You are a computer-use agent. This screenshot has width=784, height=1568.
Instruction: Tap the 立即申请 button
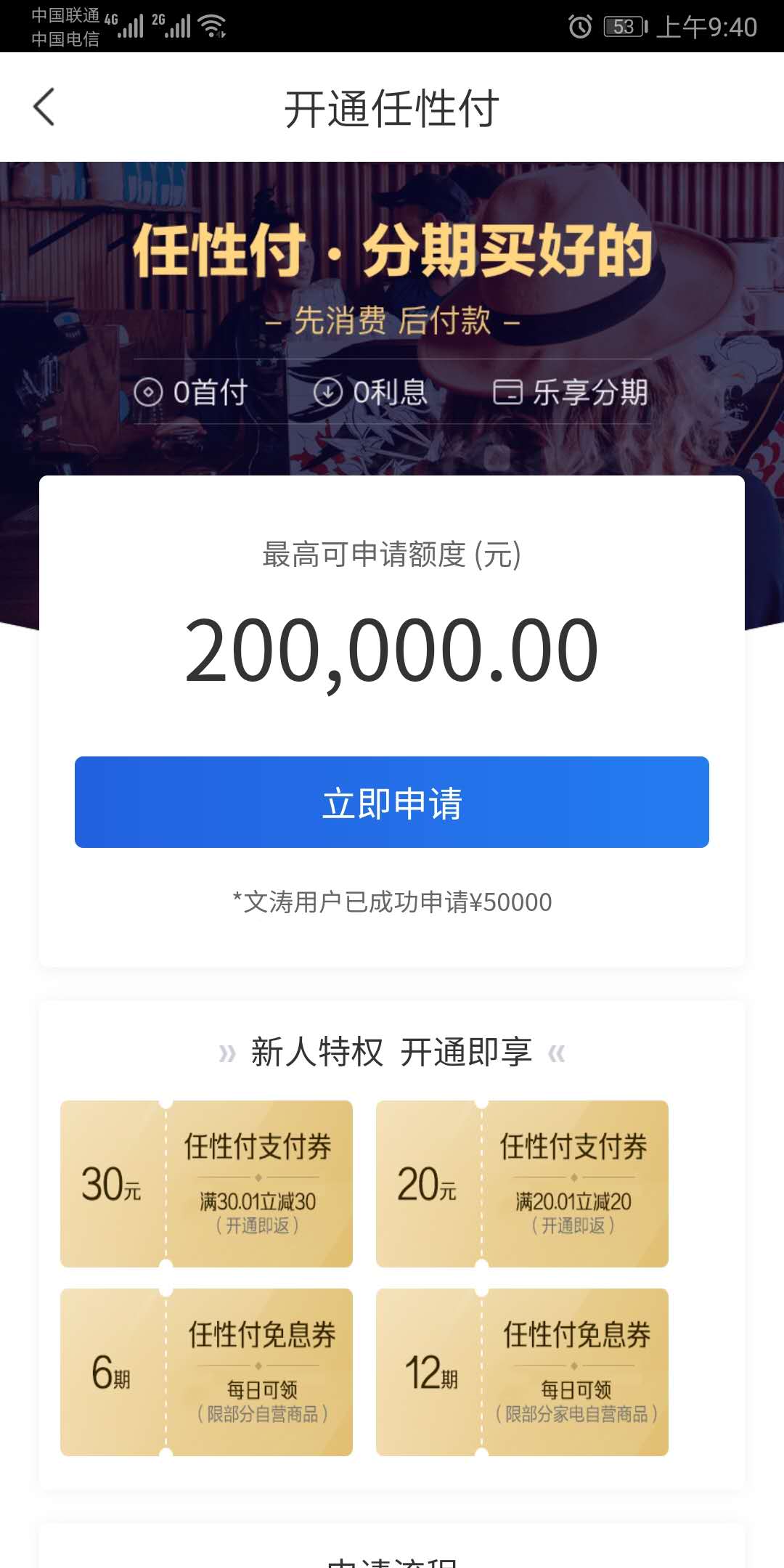[x=392, y=802]
